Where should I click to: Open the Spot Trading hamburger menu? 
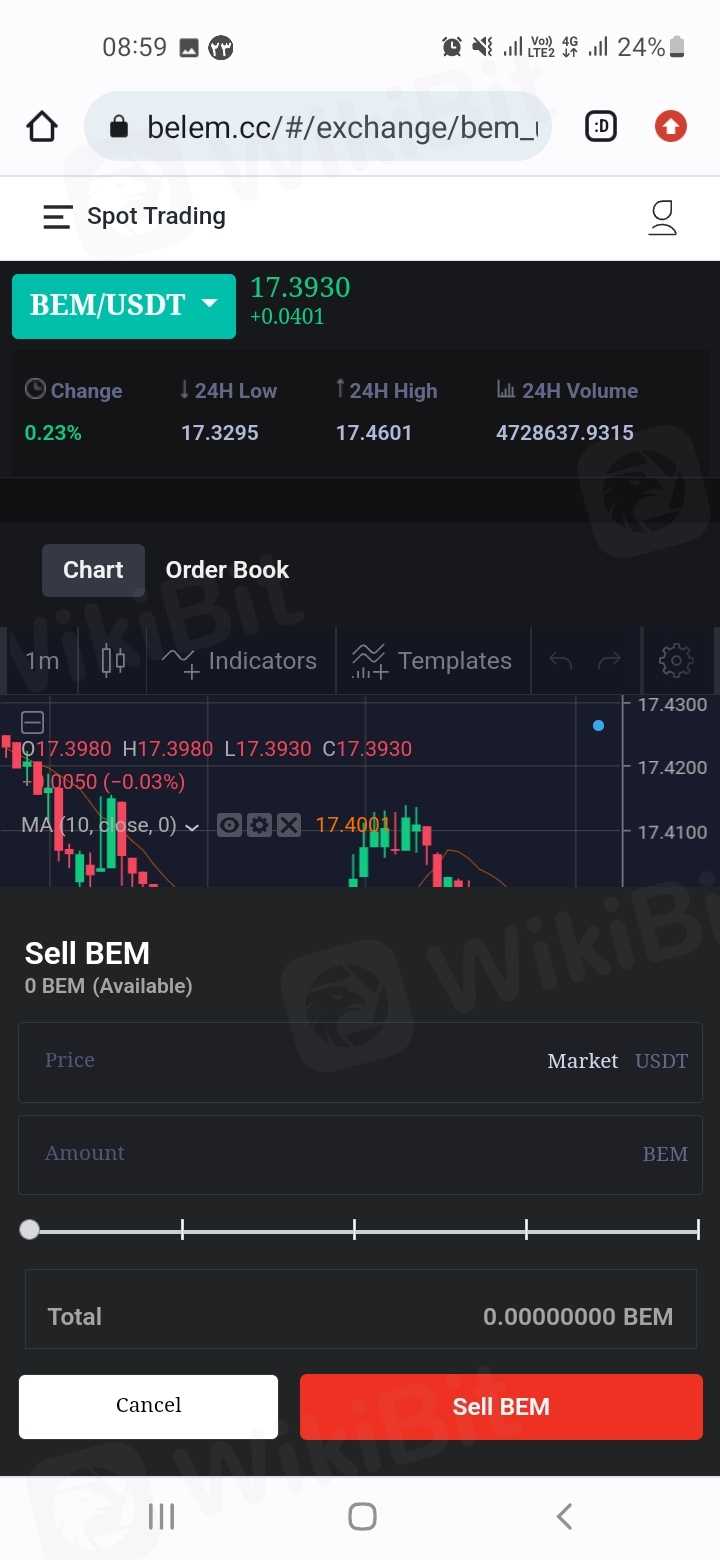pyautogui.click(x=57, y=217)
